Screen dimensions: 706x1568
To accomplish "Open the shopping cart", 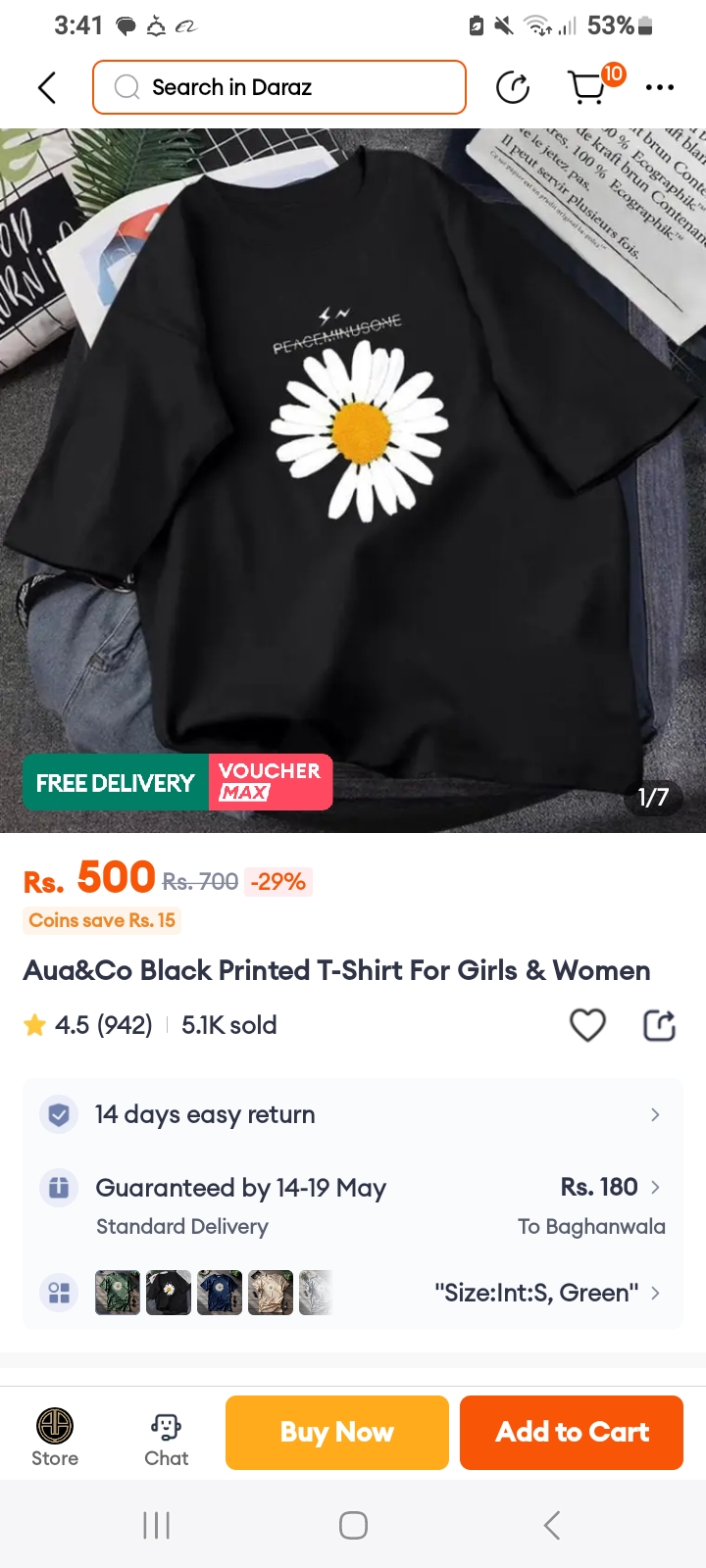I will point(588,87).
